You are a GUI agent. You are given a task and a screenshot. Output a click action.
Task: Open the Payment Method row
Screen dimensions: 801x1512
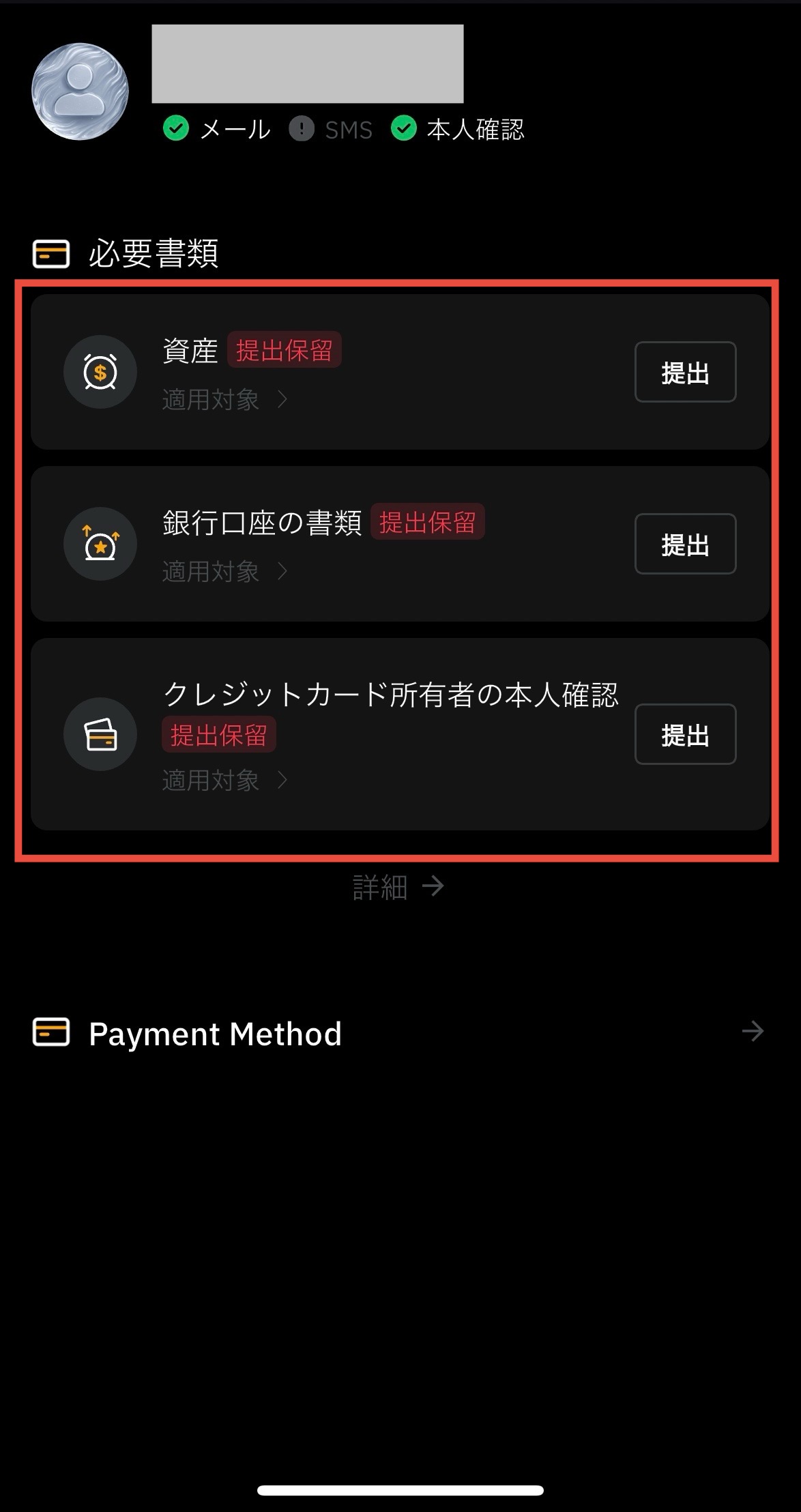point(400,1033)
